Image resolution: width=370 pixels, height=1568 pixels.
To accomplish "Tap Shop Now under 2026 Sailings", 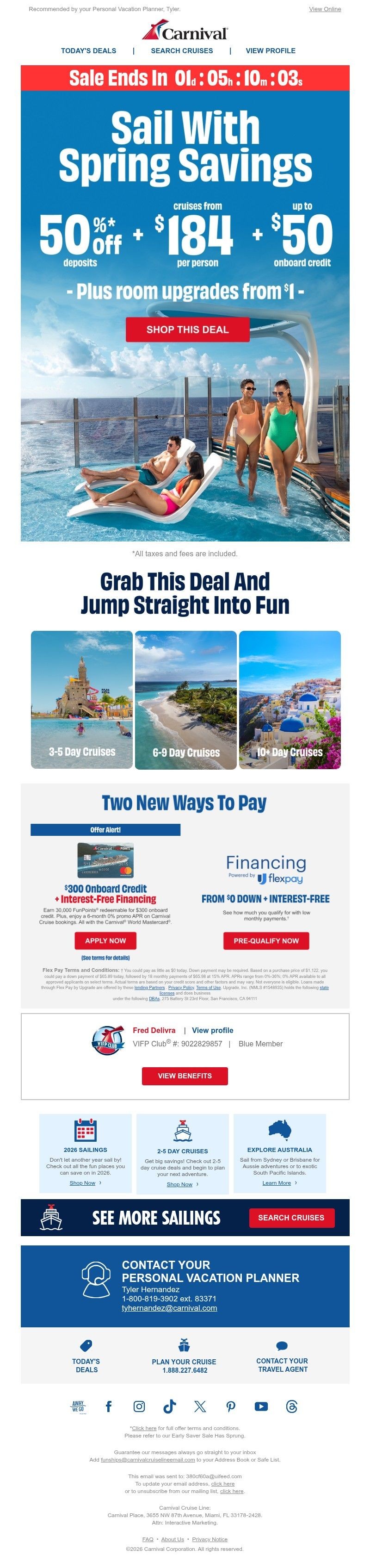I will click(82, 1182).
